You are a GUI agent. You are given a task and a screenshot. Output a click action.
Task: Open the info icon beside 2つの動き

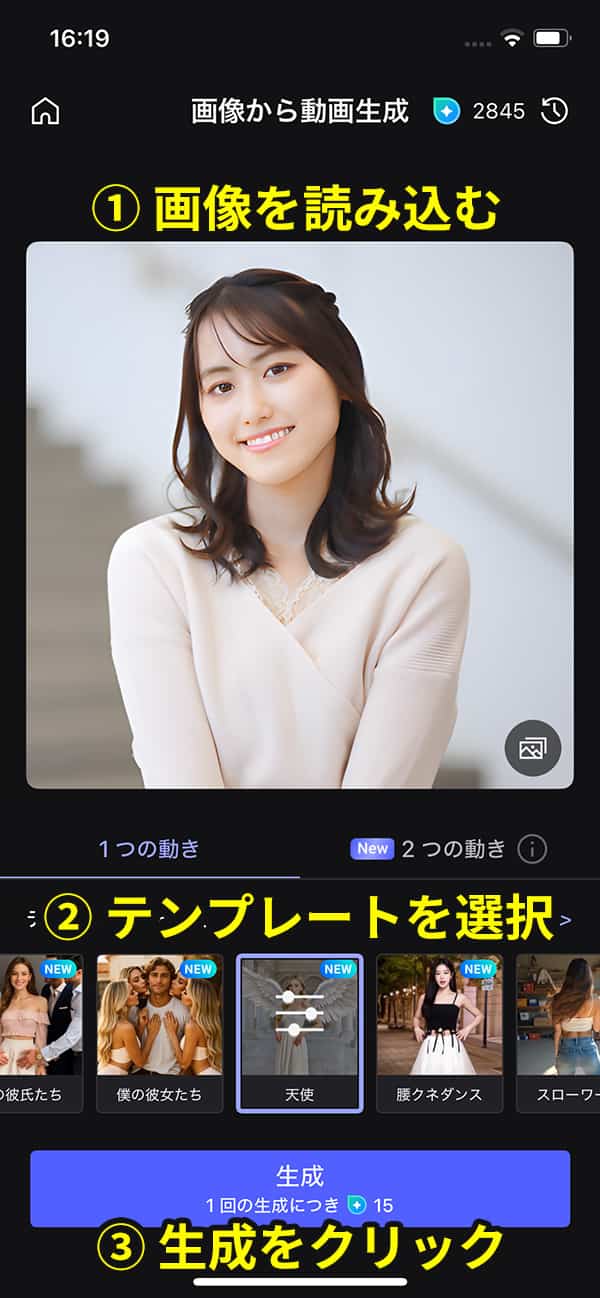[532, 849]
